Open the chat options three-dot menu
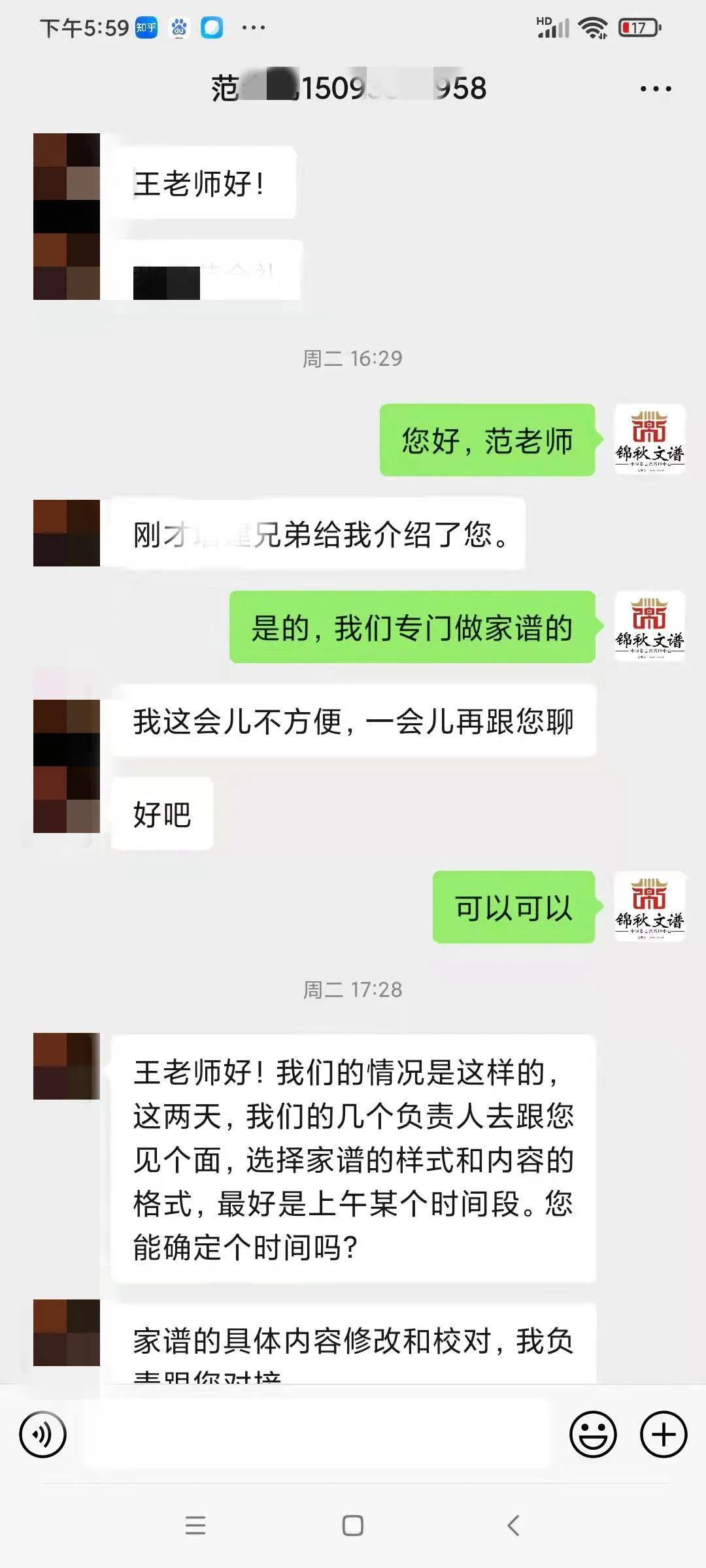 [656, 89]
